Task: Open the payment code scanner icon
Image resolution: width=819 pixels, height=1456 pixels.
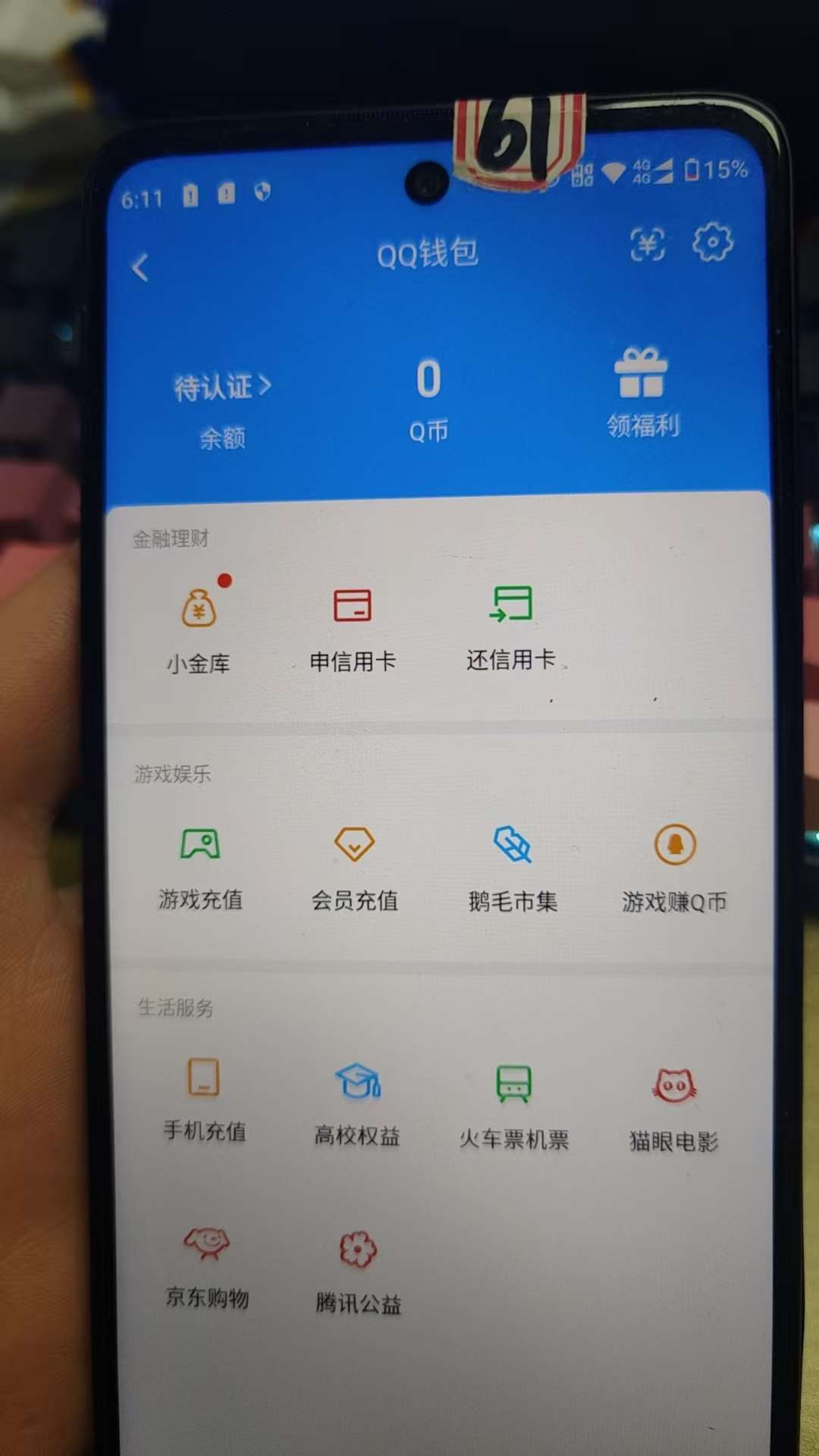Action: tap(648, 245)
